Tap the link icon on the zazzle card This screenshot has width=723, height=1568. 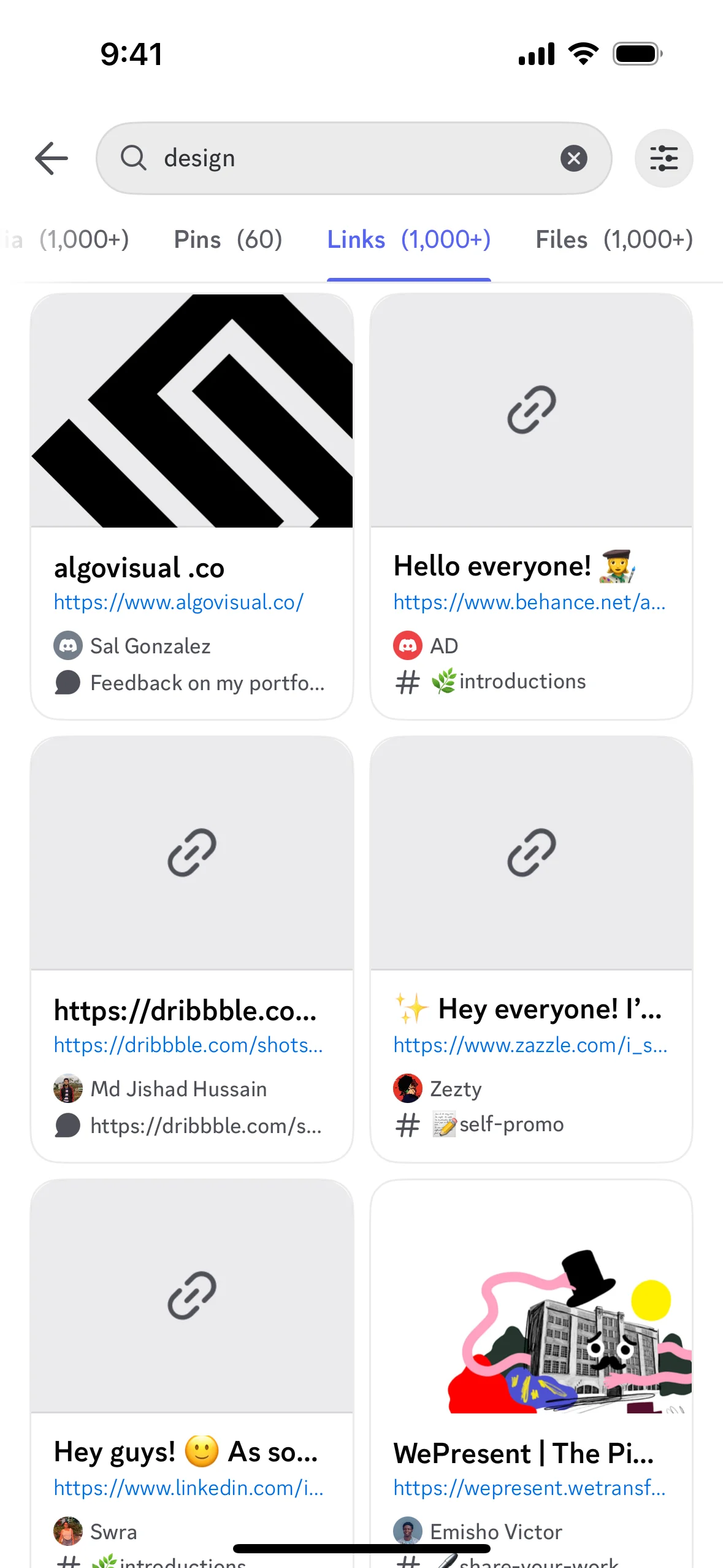coord(530,851)
